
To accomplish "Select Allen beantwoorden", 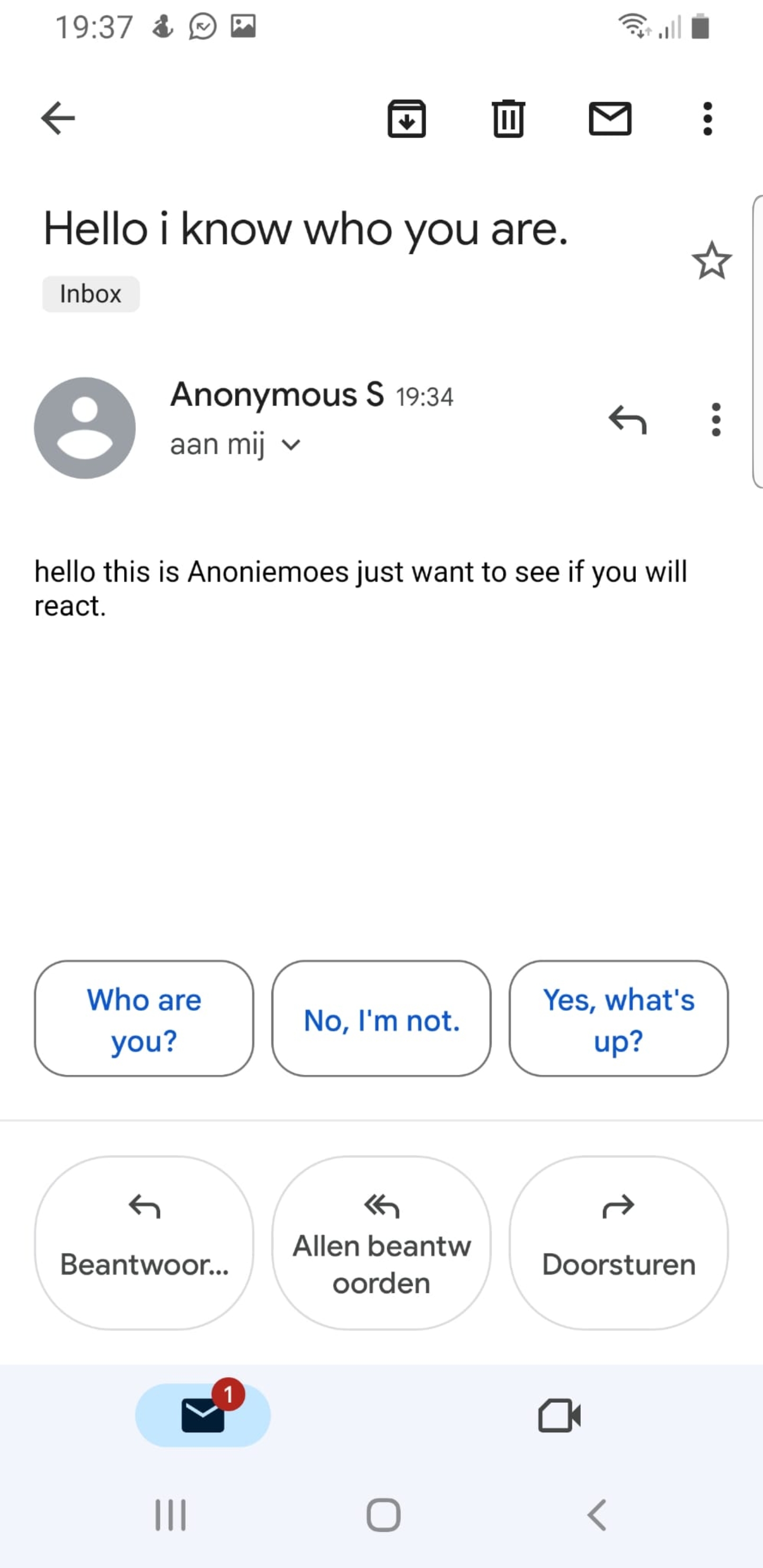I will pos(381,1243).
